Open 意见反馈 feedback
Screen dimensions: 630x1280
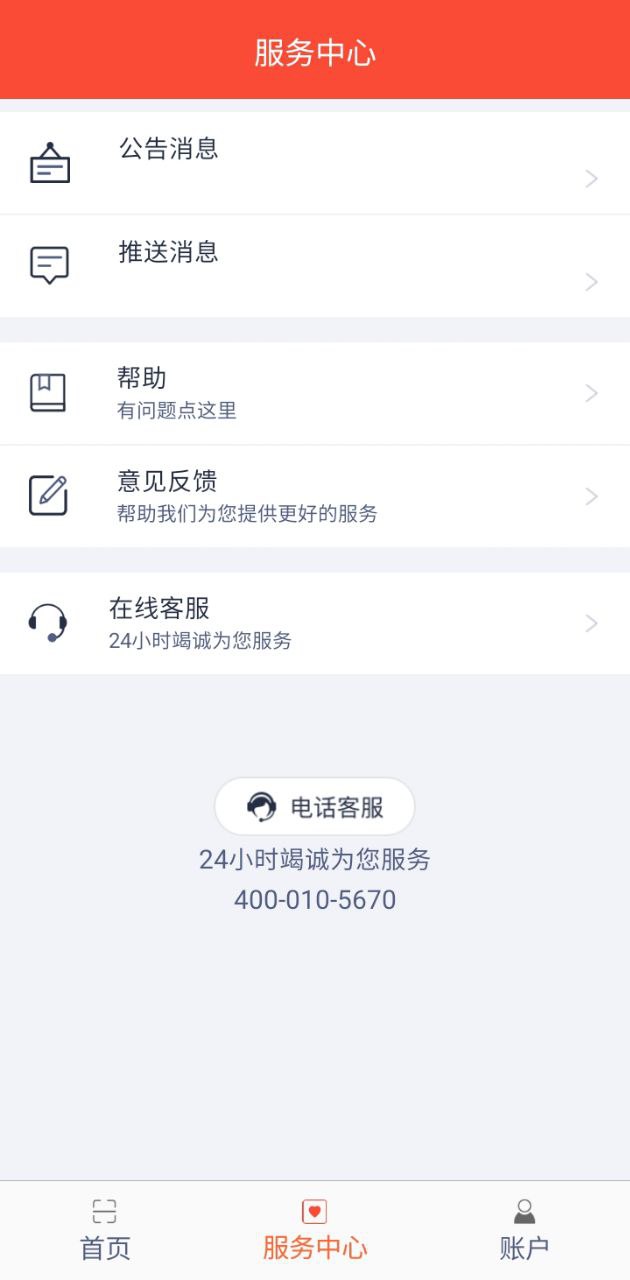314,496
